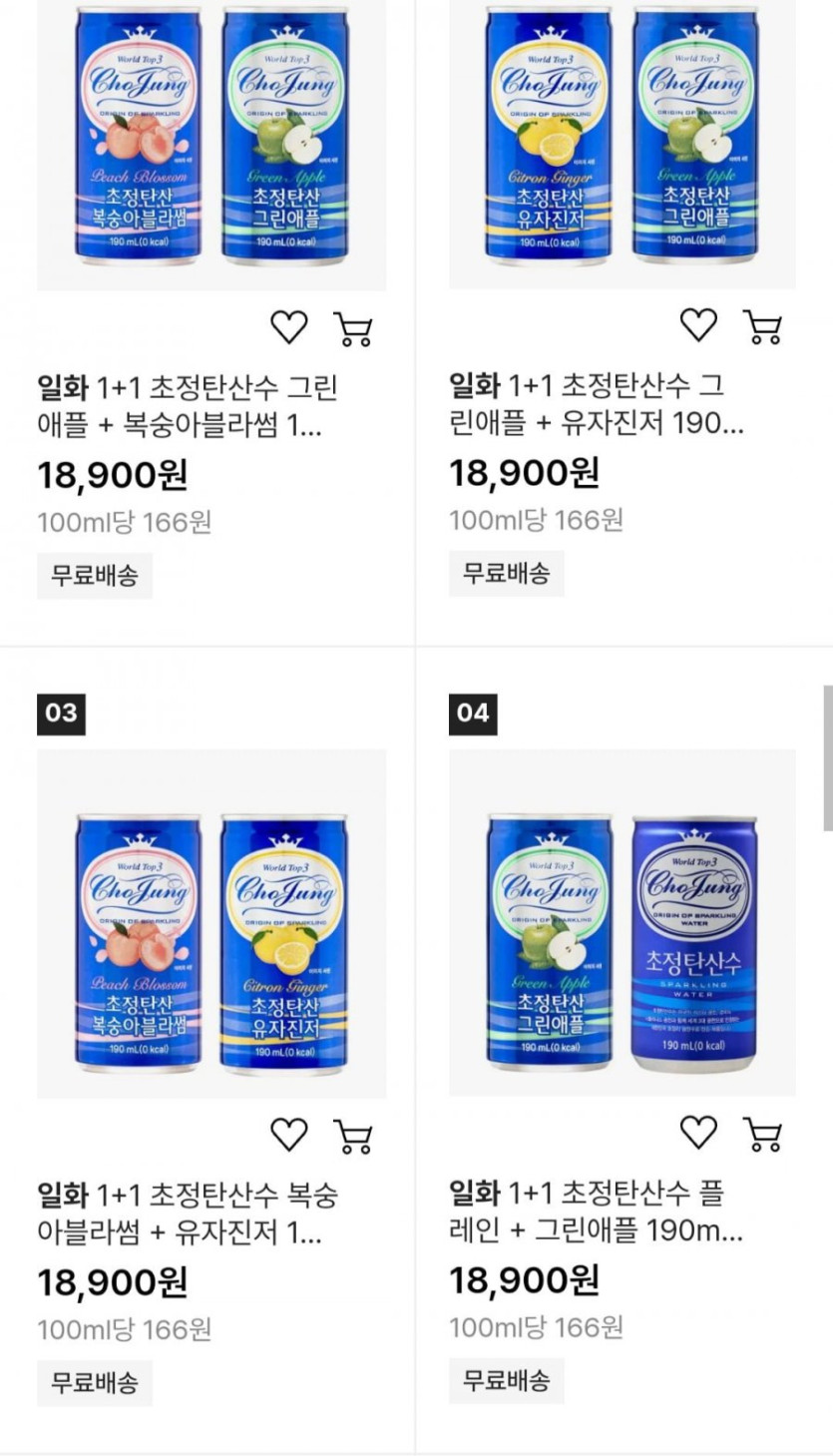
Task: Put 그린애플 + 유자진저 set in cart
Action: (x=763, y=326)
